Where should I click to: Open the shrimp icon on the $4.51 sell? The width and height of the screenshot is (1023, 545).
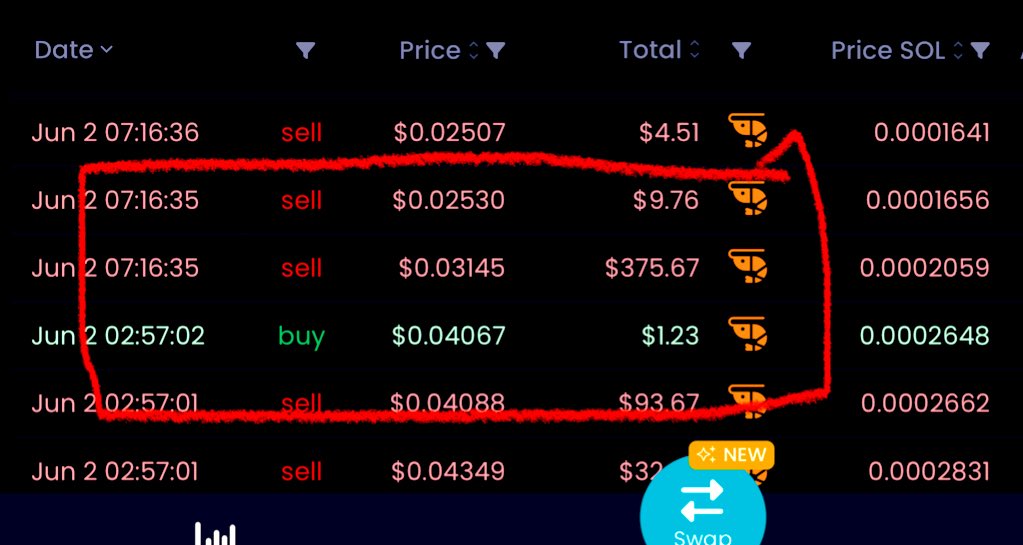pos(747,131)
